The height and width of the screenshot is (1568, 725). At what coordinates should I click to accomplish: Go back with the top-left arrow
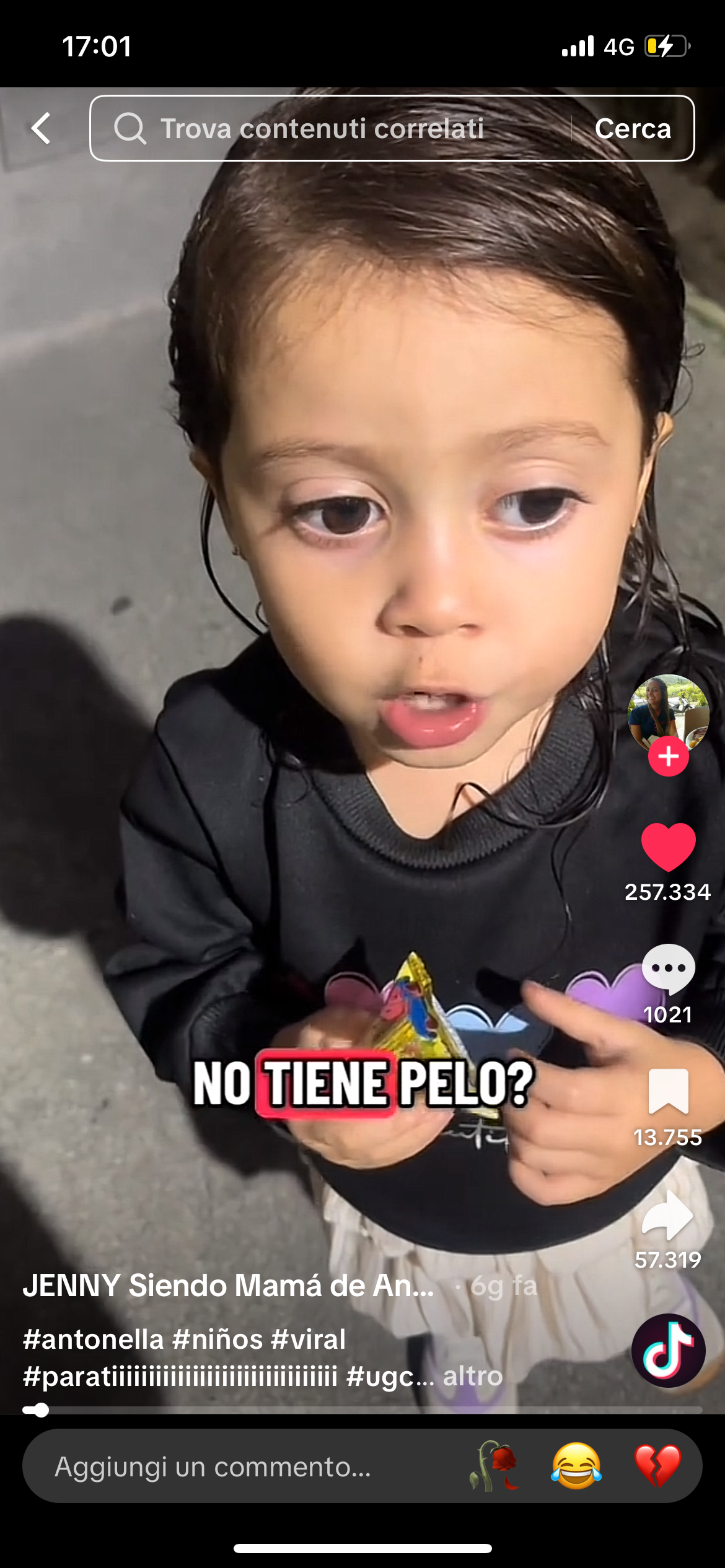[41, 128]
